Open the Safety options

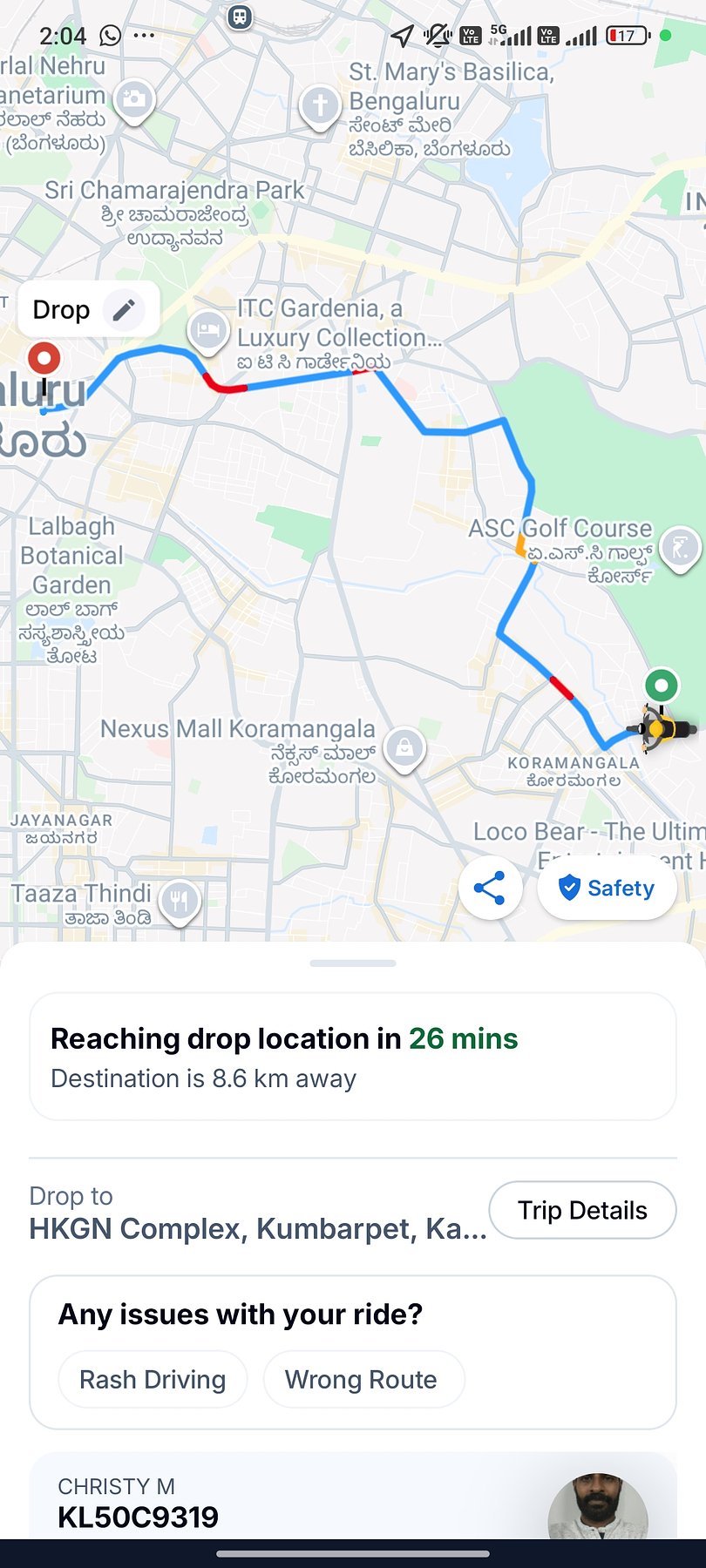pyautogui.click(x=608, y=888)
